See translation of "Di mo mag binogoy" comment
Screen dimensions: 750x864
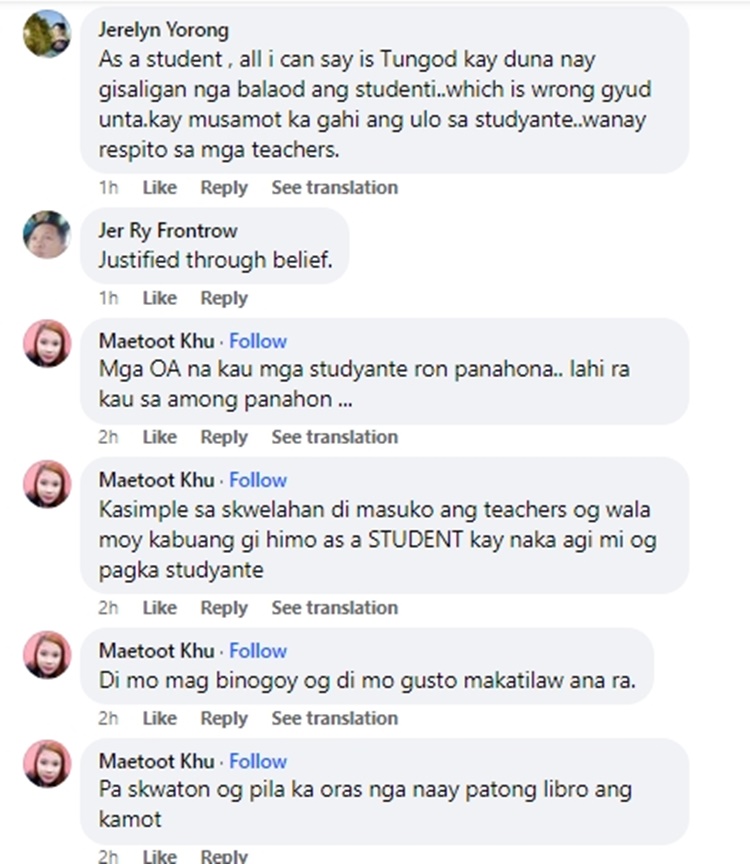point(334,718)
